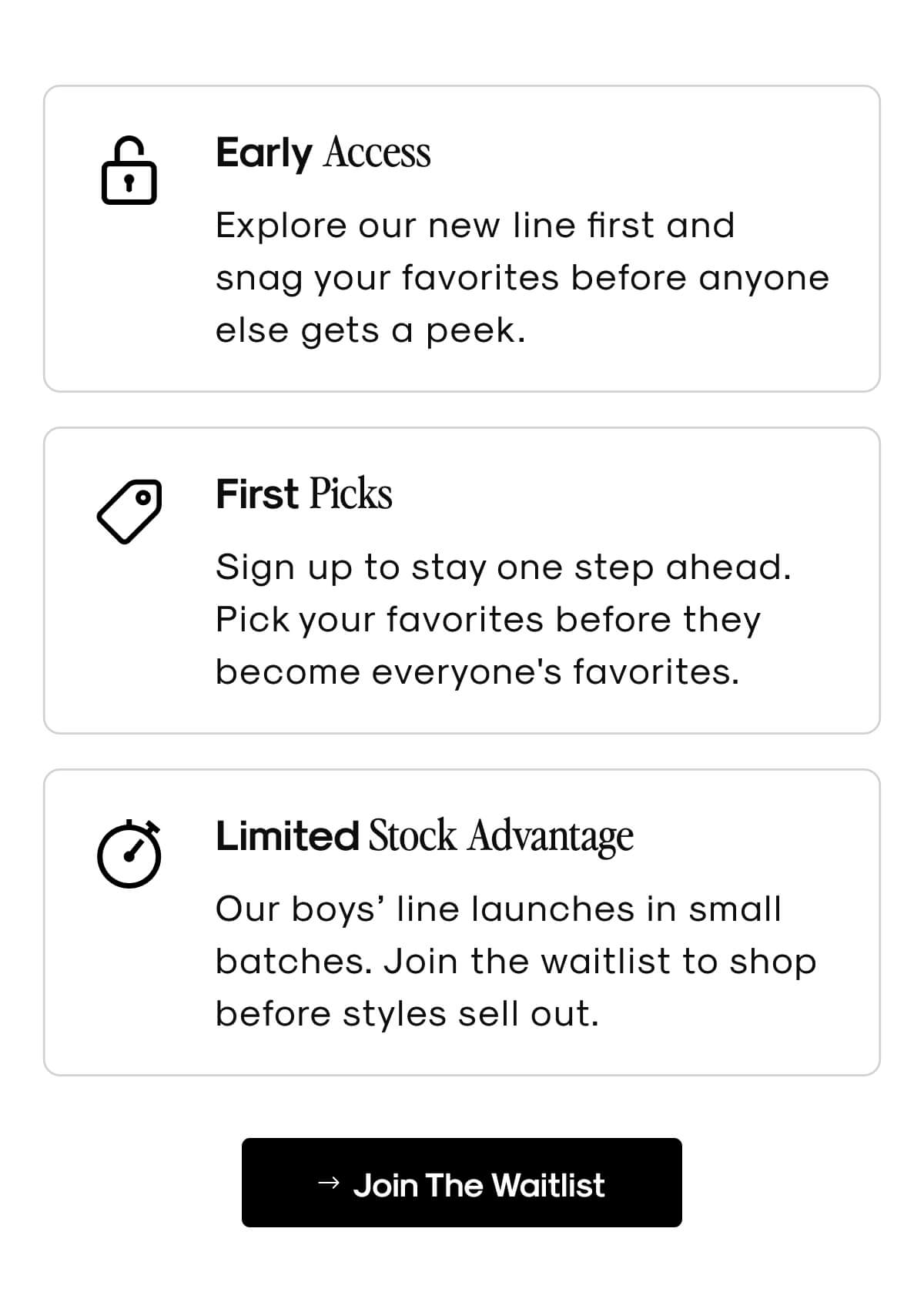Select the First Picks card
Screen dimensions: 924x1312
462,580
